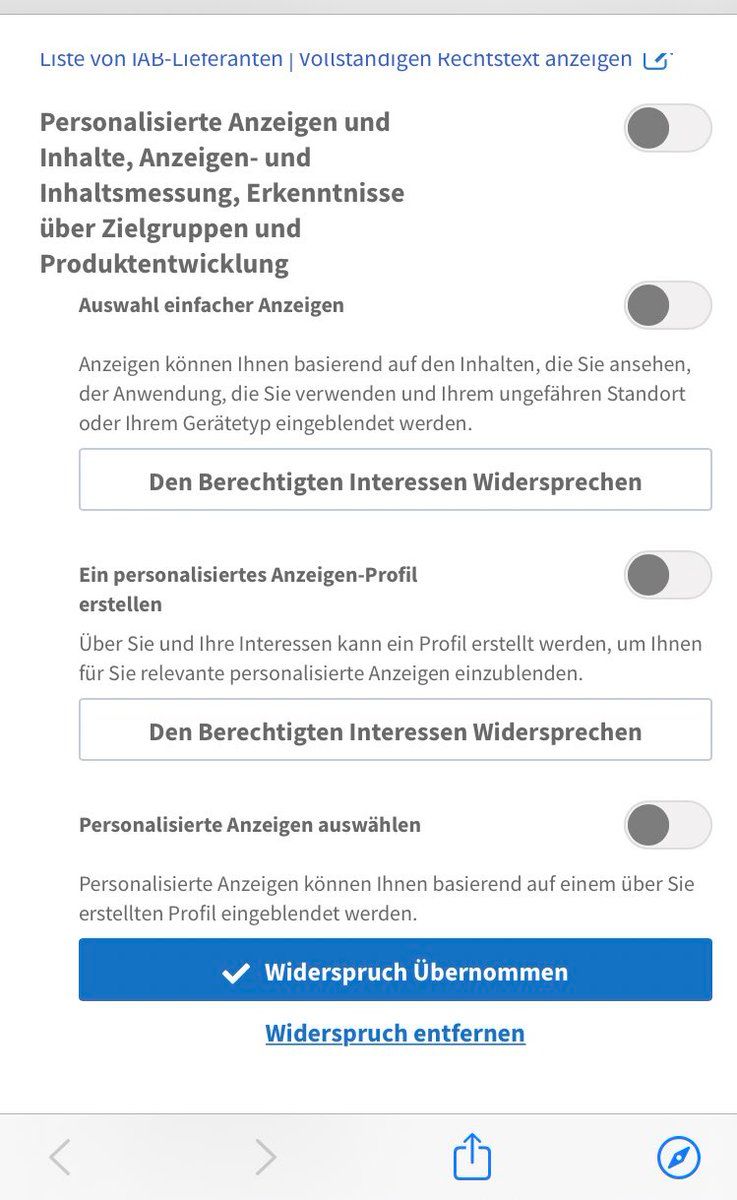Toggle the main Personalisierte Anzeigen und Inhalte switch
Screen dimensions: 737x1200
(x=668, y=129)
